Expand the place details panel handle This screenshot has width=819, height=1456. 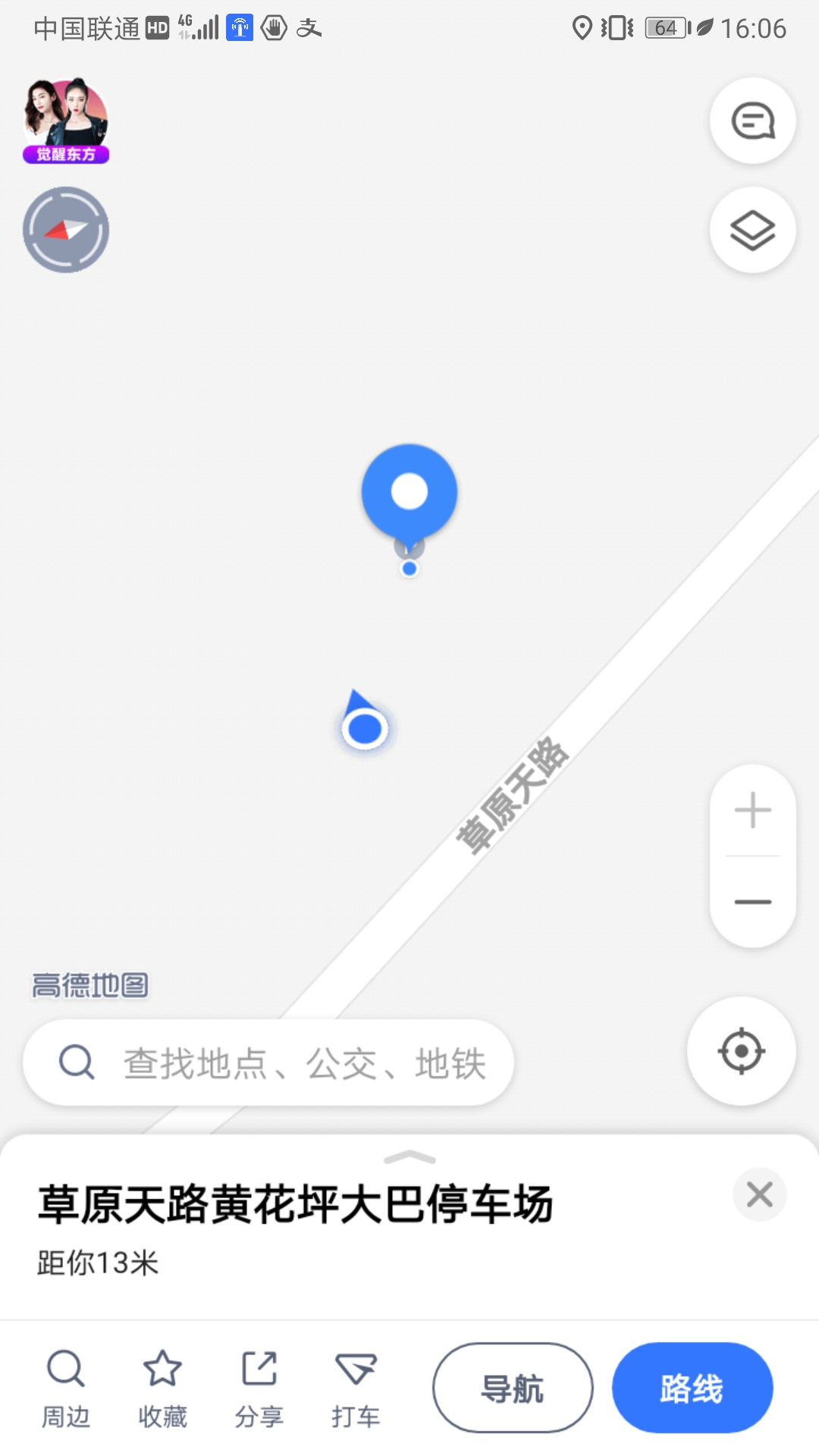(x=409, y=1157)
